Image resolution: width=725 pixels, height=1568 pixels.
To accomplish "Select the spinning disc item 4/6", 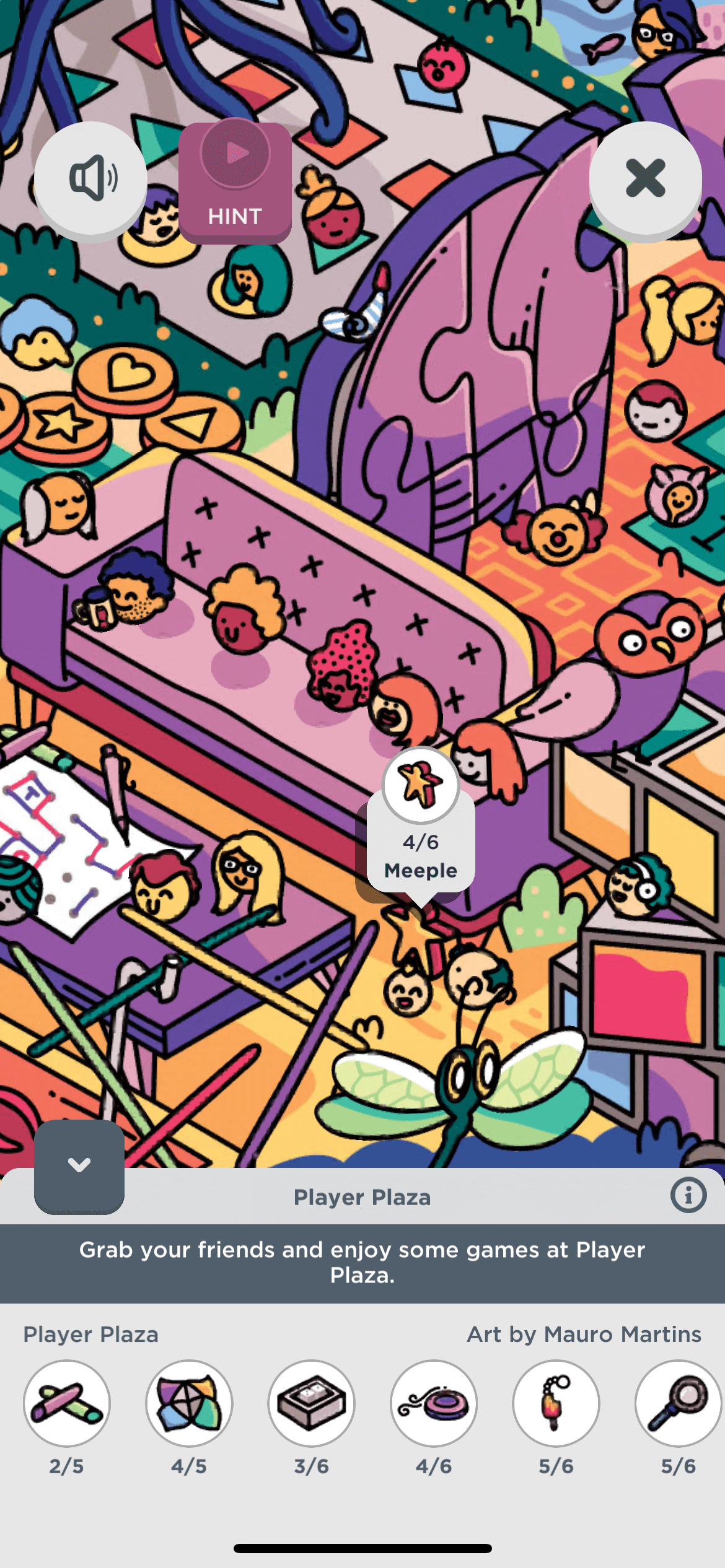I will (x=434, y=1403).
